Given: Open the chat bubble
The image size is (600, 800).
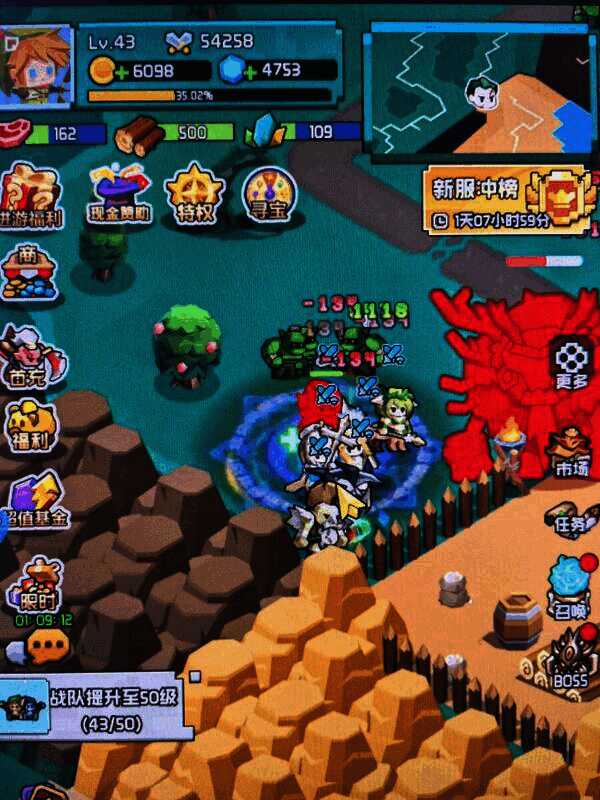Looking at the screenshot, I should tap(42, 651).
